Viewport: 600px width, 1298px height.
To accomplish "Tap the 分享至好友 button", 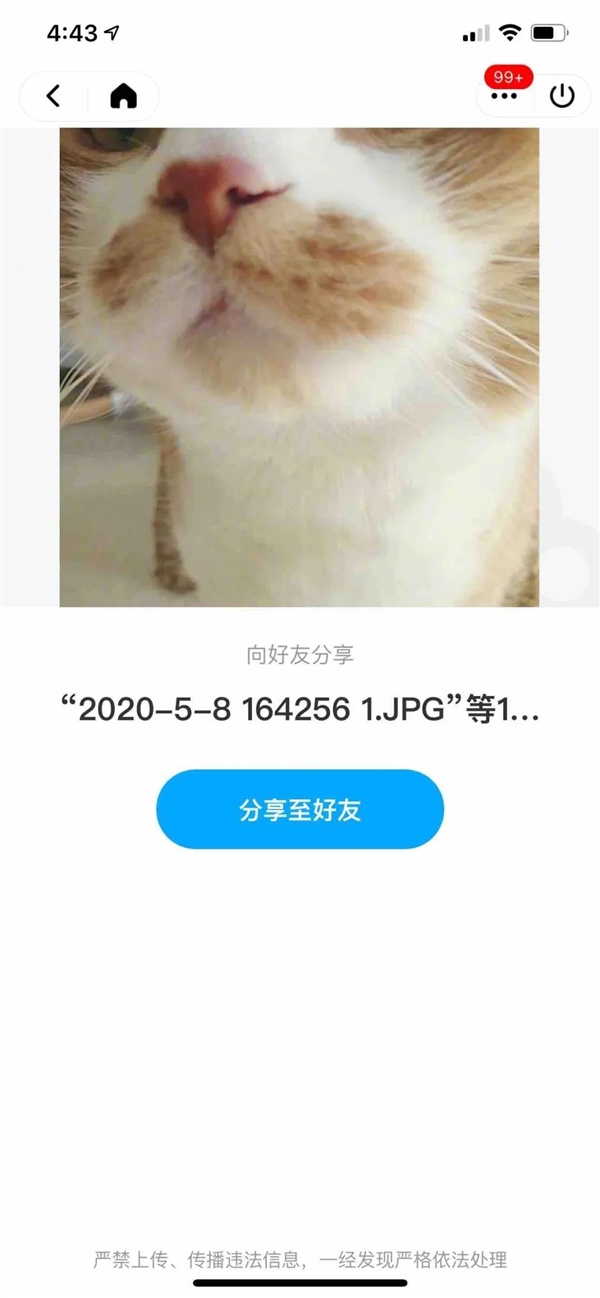I will [299, 809].
